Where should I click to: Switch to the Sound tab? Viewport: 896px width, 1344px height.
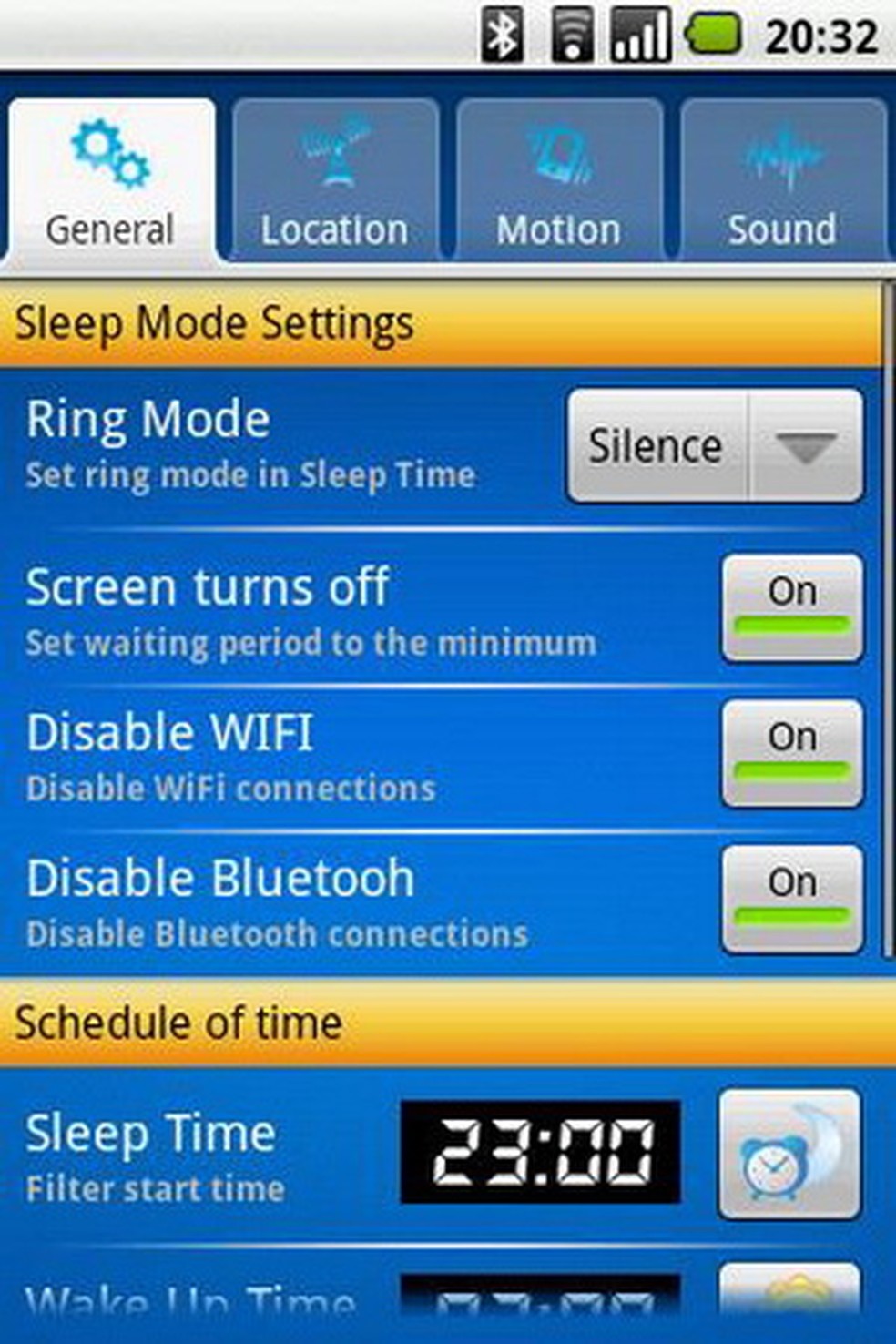[782, 181]
